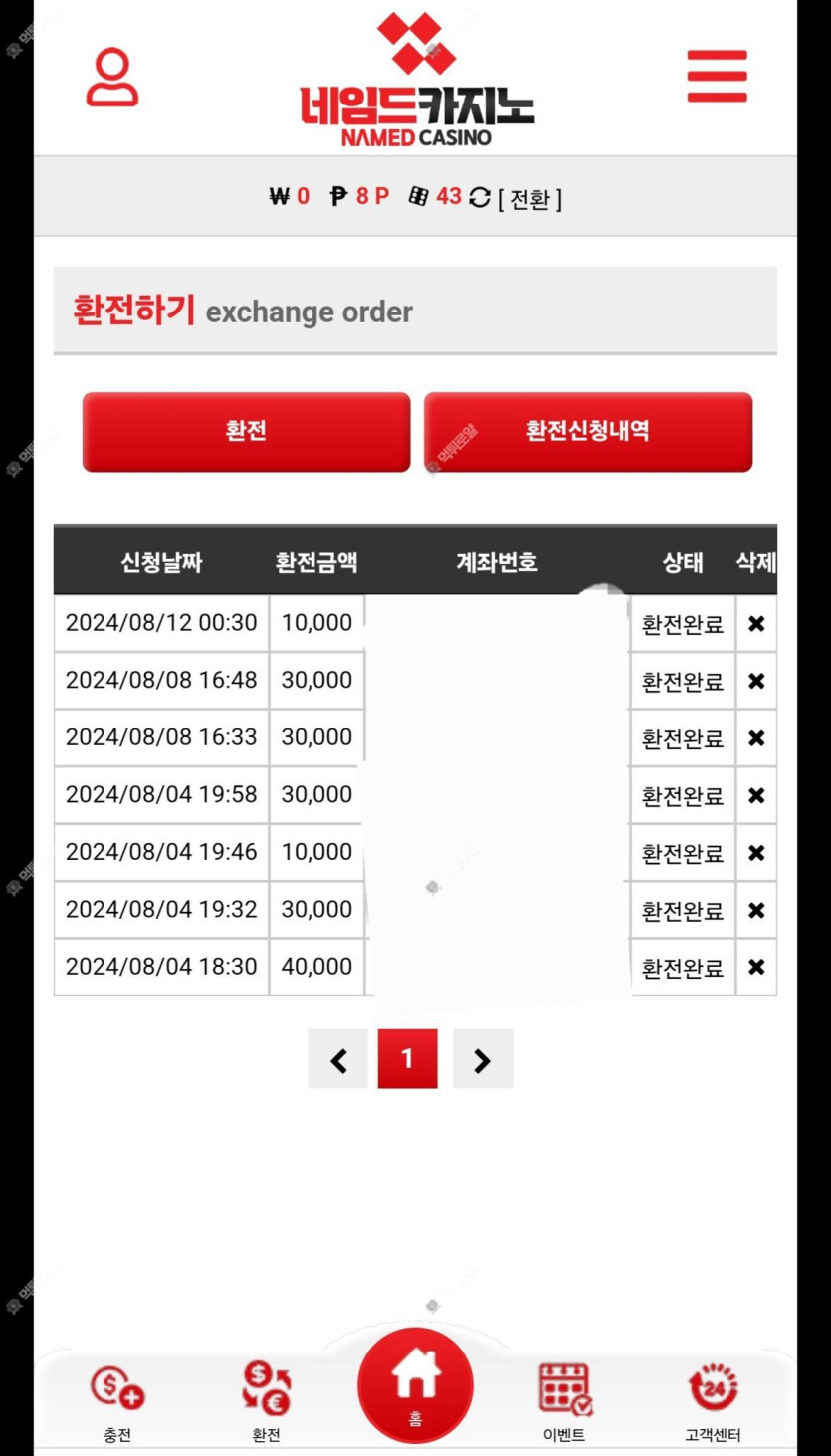Go to the previous page arrow
This screenshot has height=1456, width=831.
[337, 1059]
